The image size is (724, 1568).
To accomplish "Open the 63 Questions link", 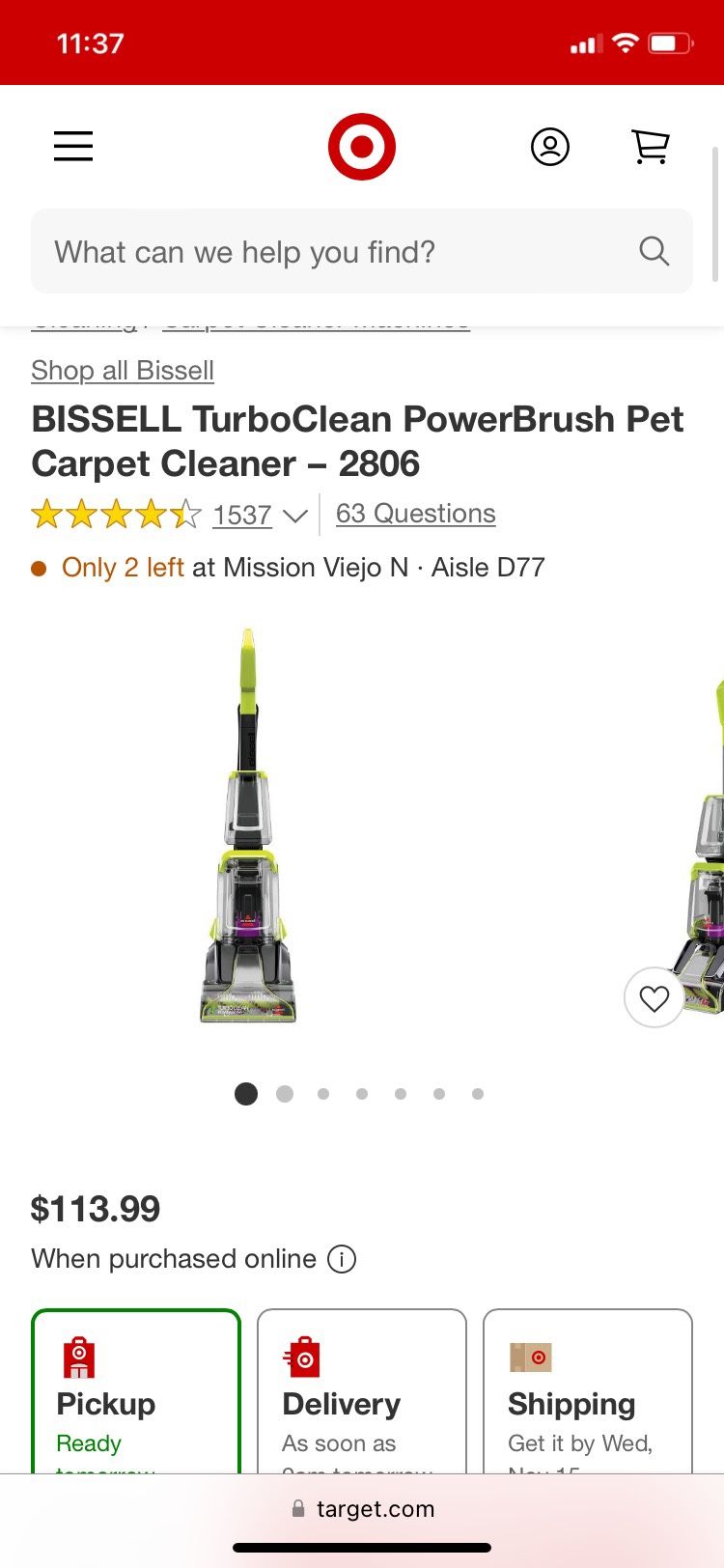I will click(415, 514).
